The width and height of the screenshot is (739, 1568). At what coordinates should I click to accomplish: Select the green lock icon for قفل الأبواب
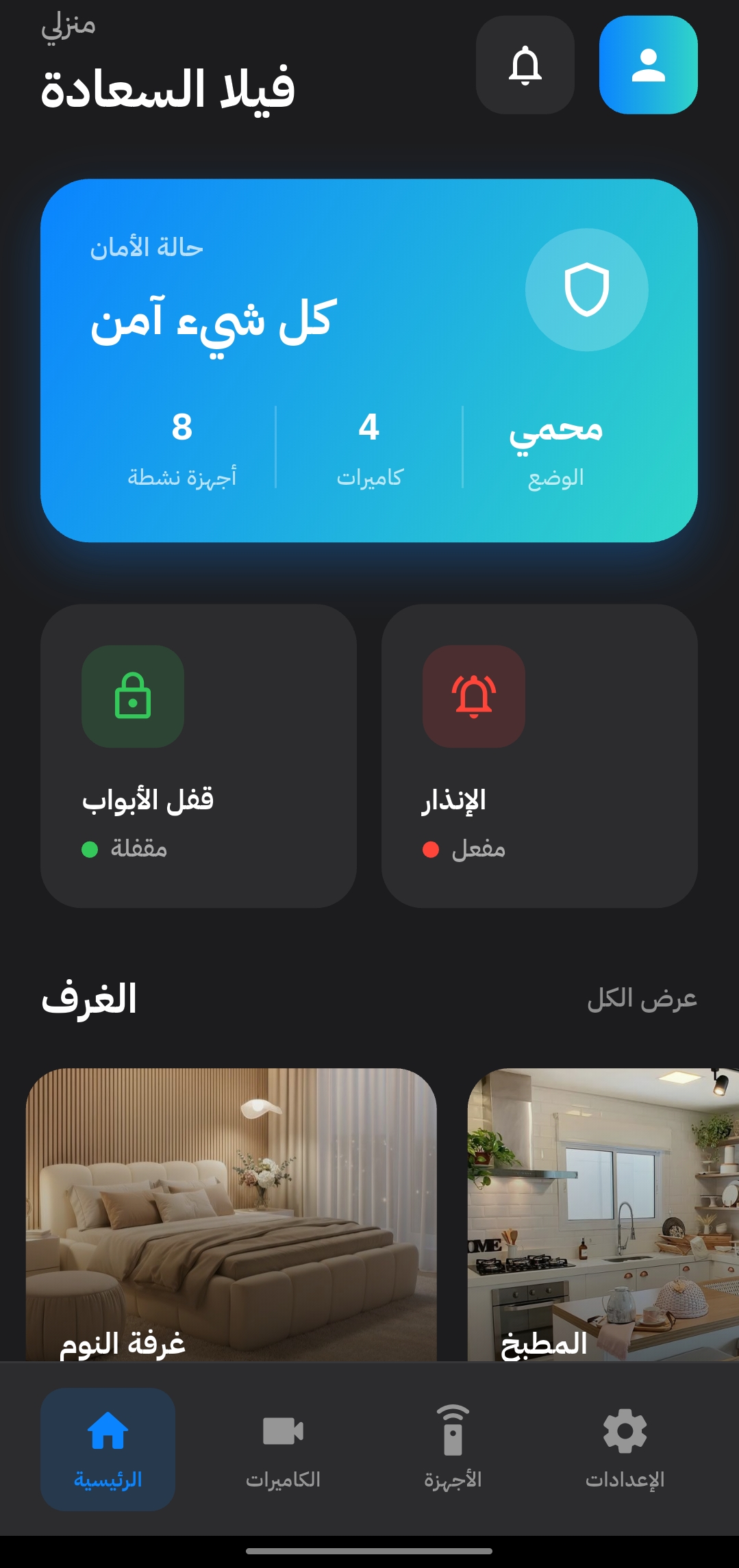[x=134, y=696]
